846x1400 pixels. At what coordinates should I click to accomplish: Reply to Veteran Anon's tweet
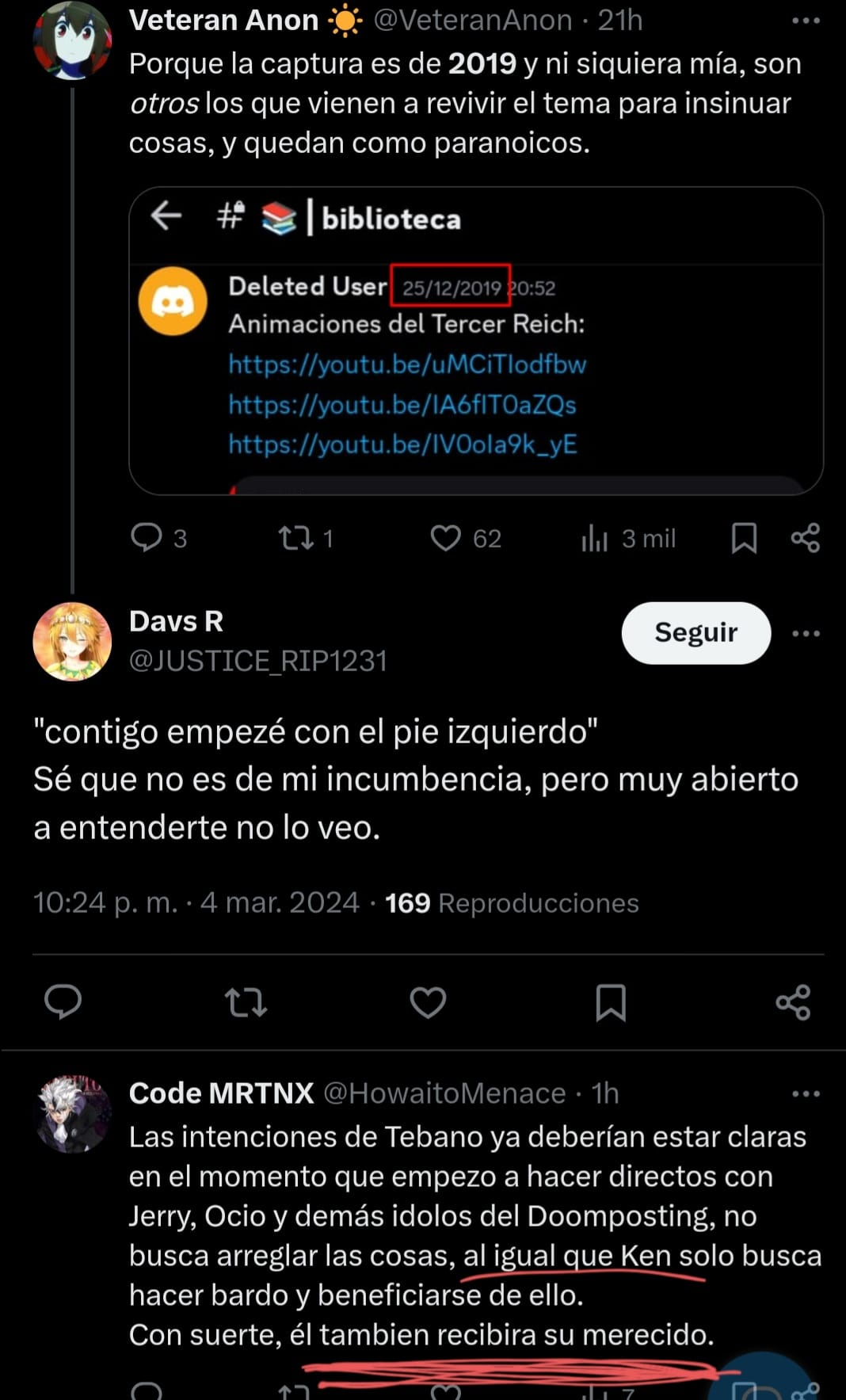tap(147, 538)
